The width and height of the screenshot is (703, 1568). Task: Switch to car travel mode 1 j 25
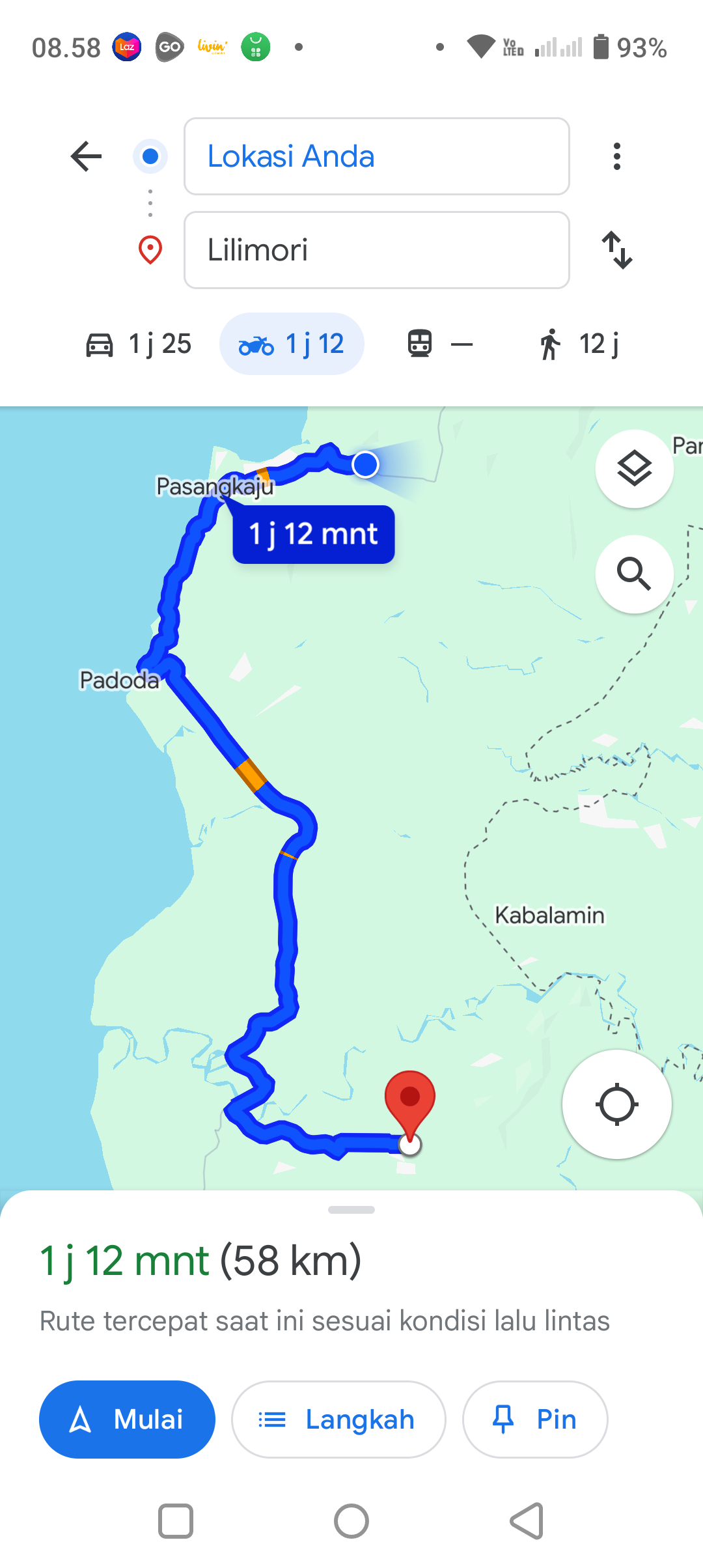[139, 344]
